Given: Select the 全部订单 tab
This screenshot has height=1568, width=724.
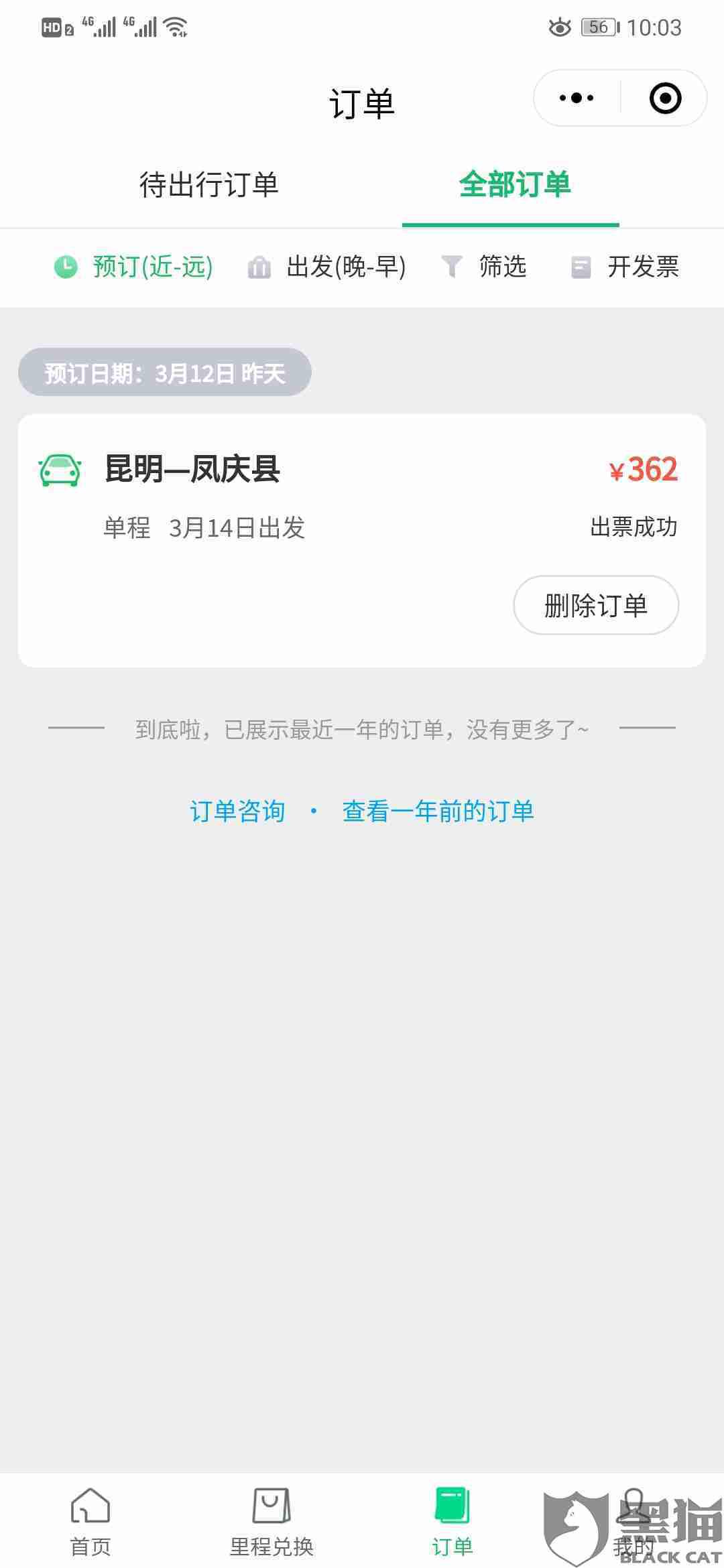Looking at the screenshot, I should click(514, 185).
